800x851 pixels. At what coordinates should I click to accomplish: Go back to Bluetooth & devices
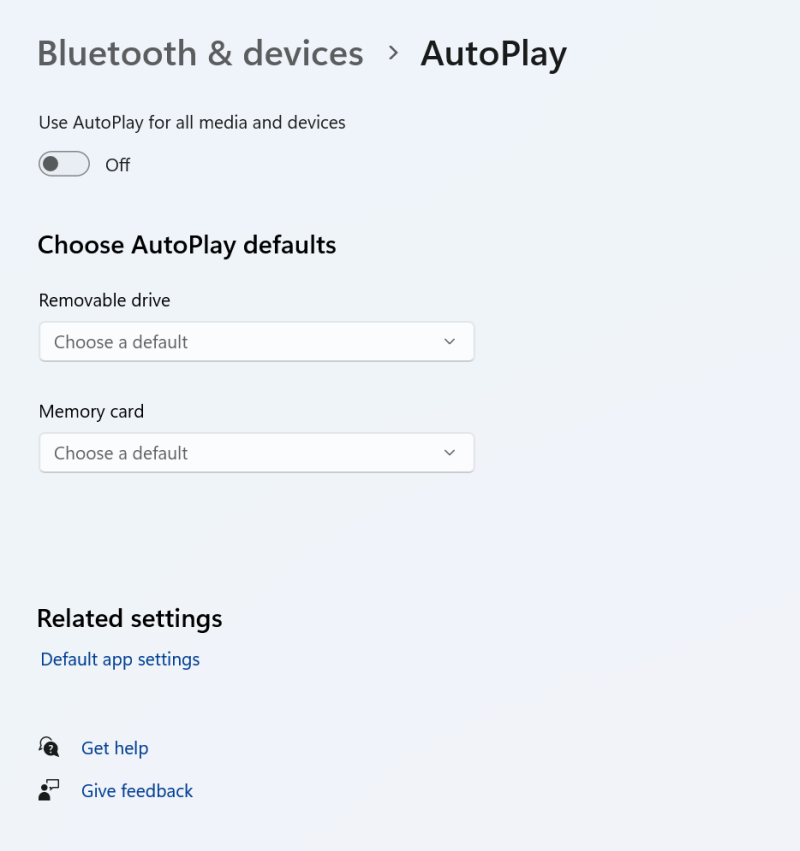coord(200,53)
